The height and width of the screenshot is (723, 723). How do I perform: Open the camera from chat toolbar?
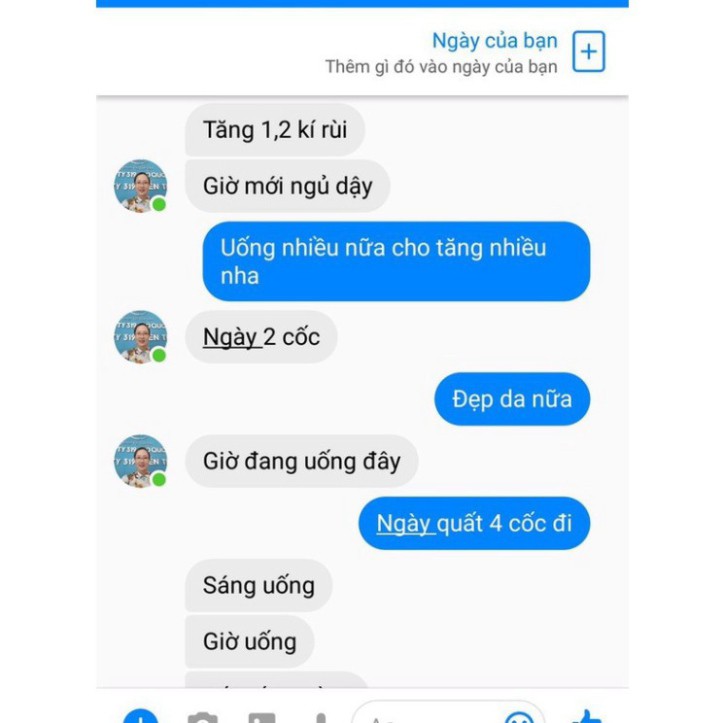(x=203, y=717)
